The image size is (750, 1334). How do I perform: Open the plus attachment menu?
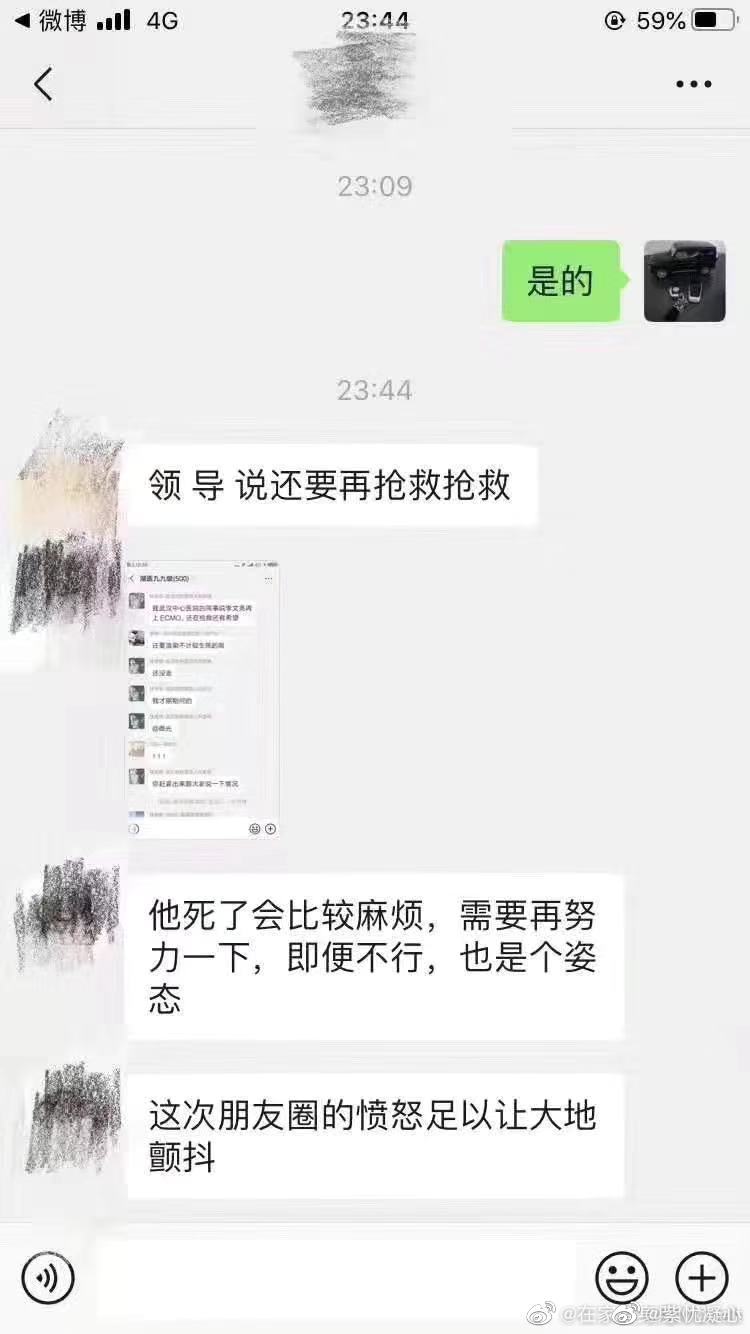pos(702,1278)
